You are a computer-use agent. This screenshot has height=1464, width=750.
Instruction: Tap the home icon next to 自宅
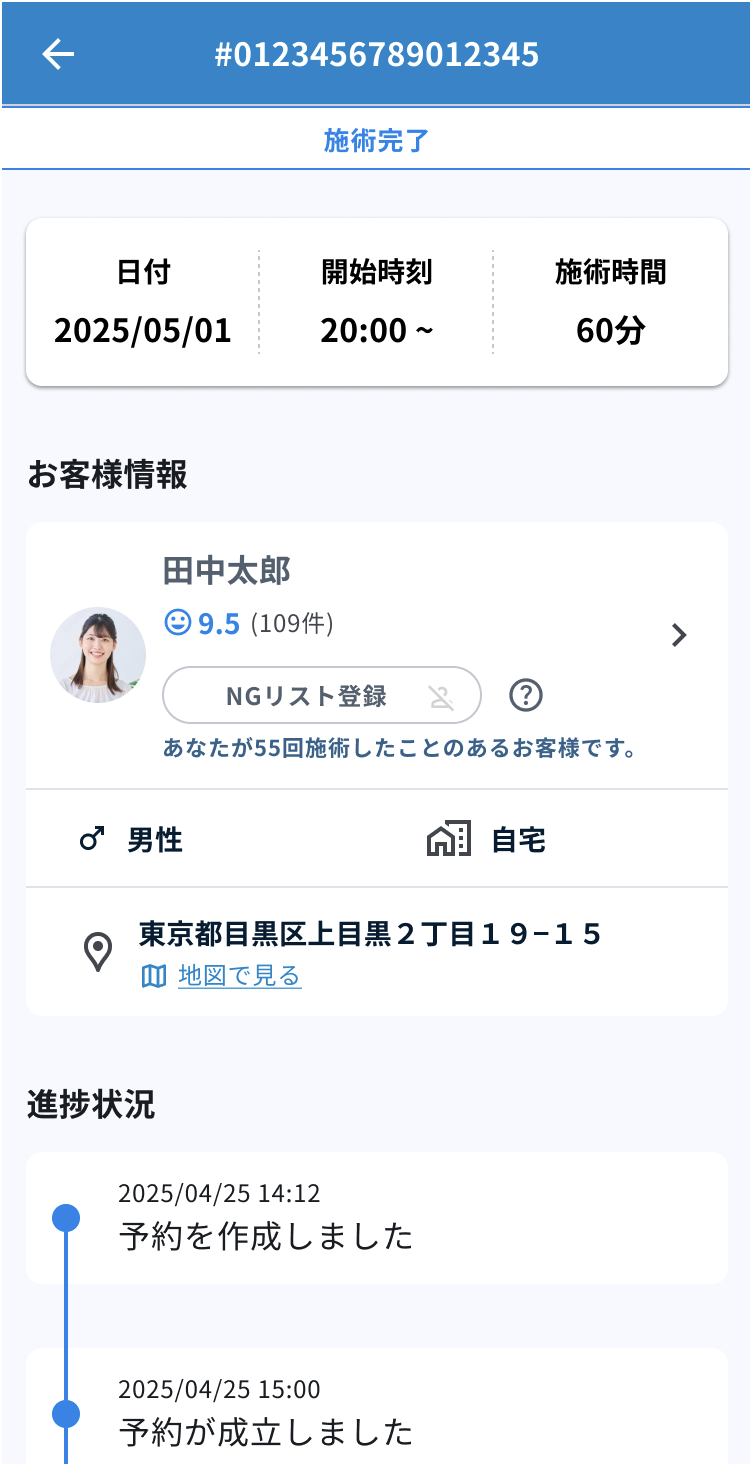coord(447,839)
